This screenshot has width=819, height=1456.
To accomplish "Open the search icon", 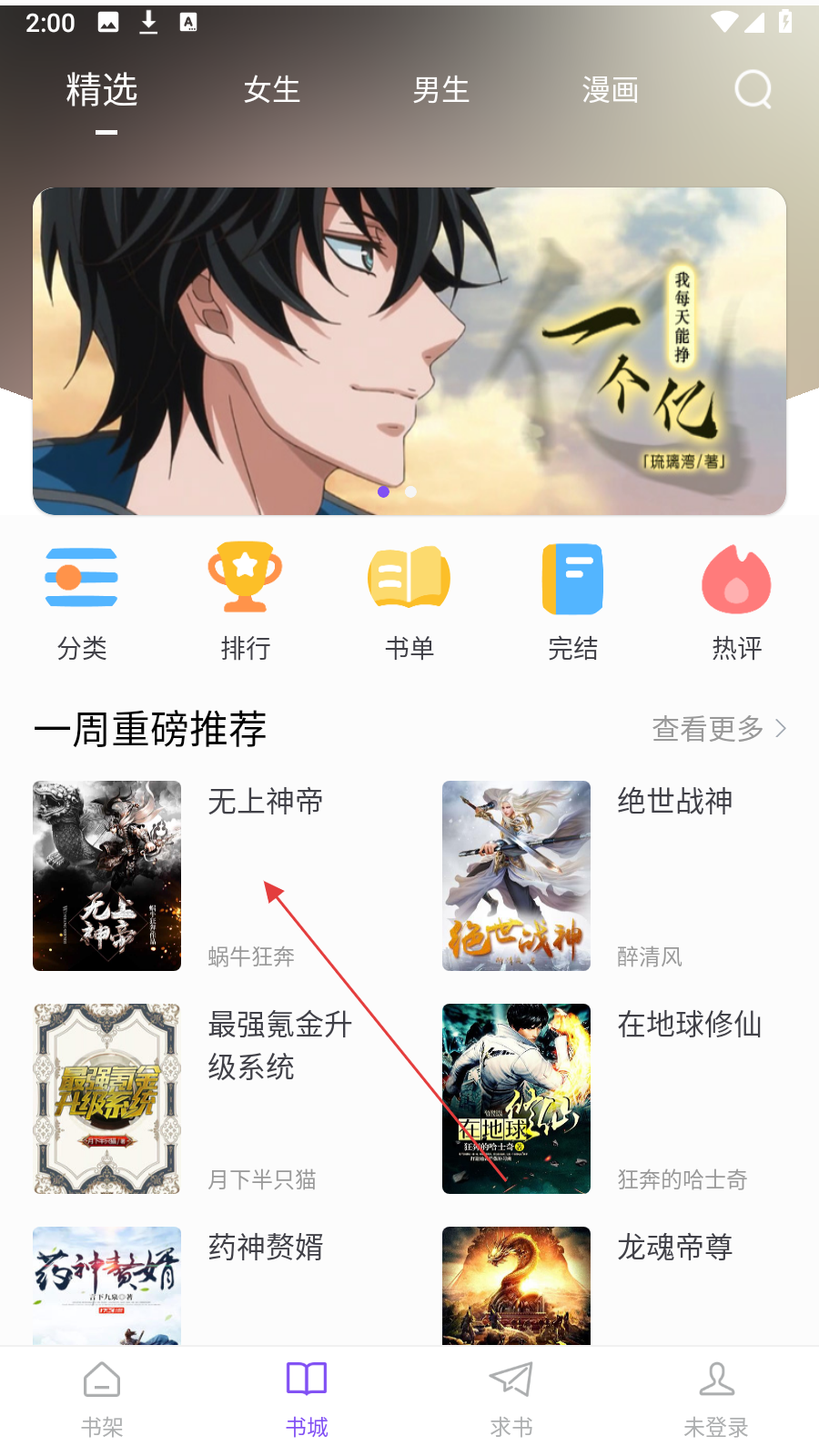I will [753, 89].
